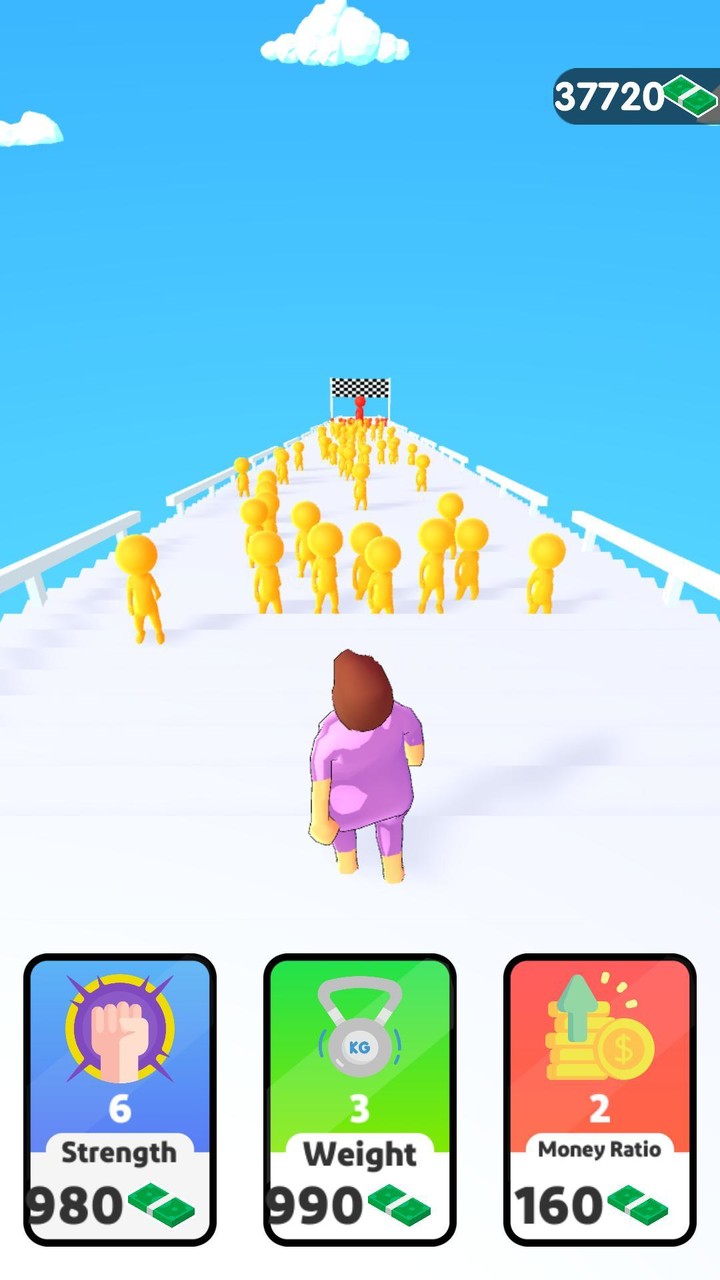720x1280 pixels.
Task: Buy the Strength upgrade for 980
Action: tap(120, 1100)
